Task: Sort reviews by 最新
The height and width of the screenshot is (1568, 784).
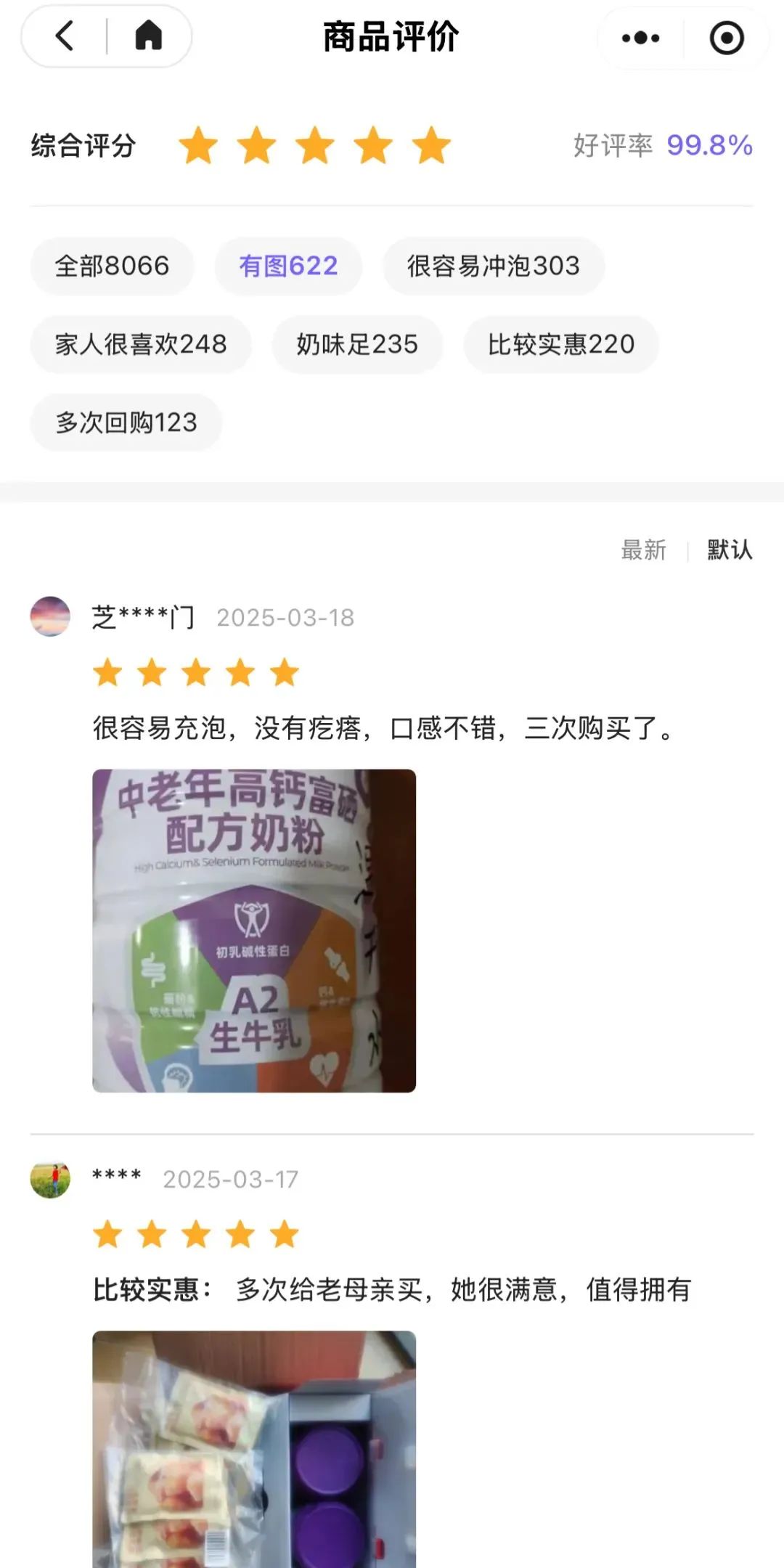Action: [643, 550]
